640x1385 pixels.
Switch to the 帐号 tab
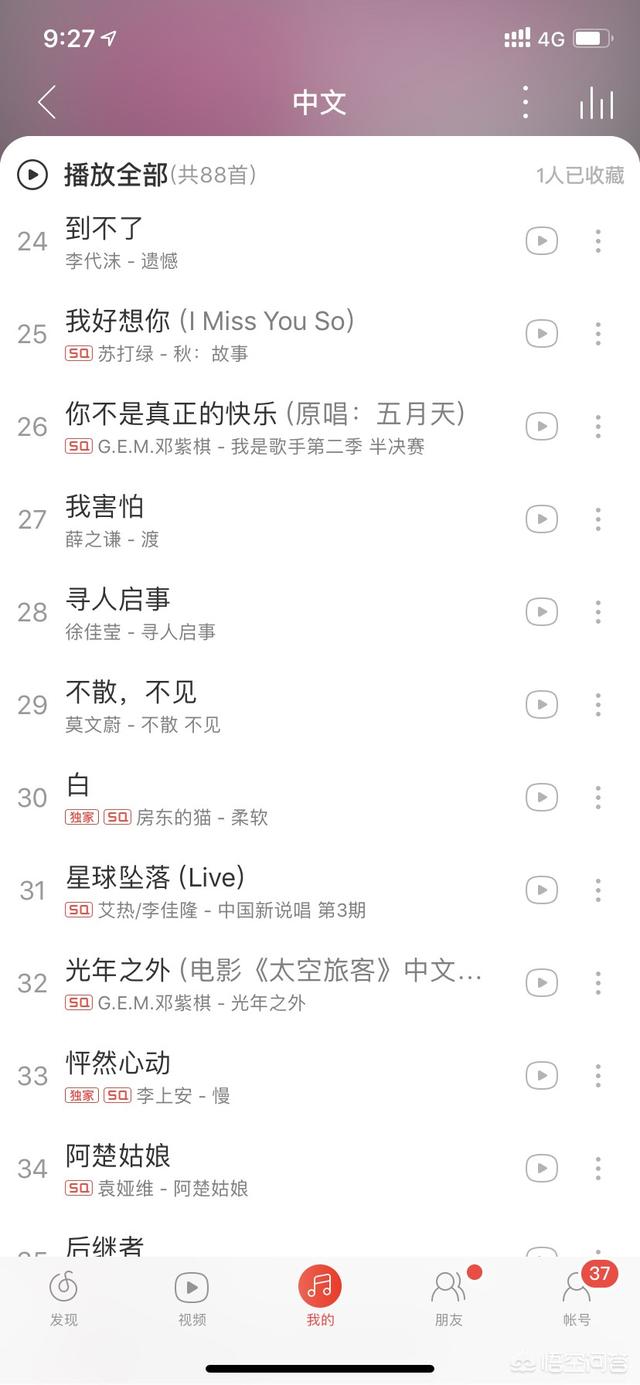pyautogui.click(x=577, y=1296)
